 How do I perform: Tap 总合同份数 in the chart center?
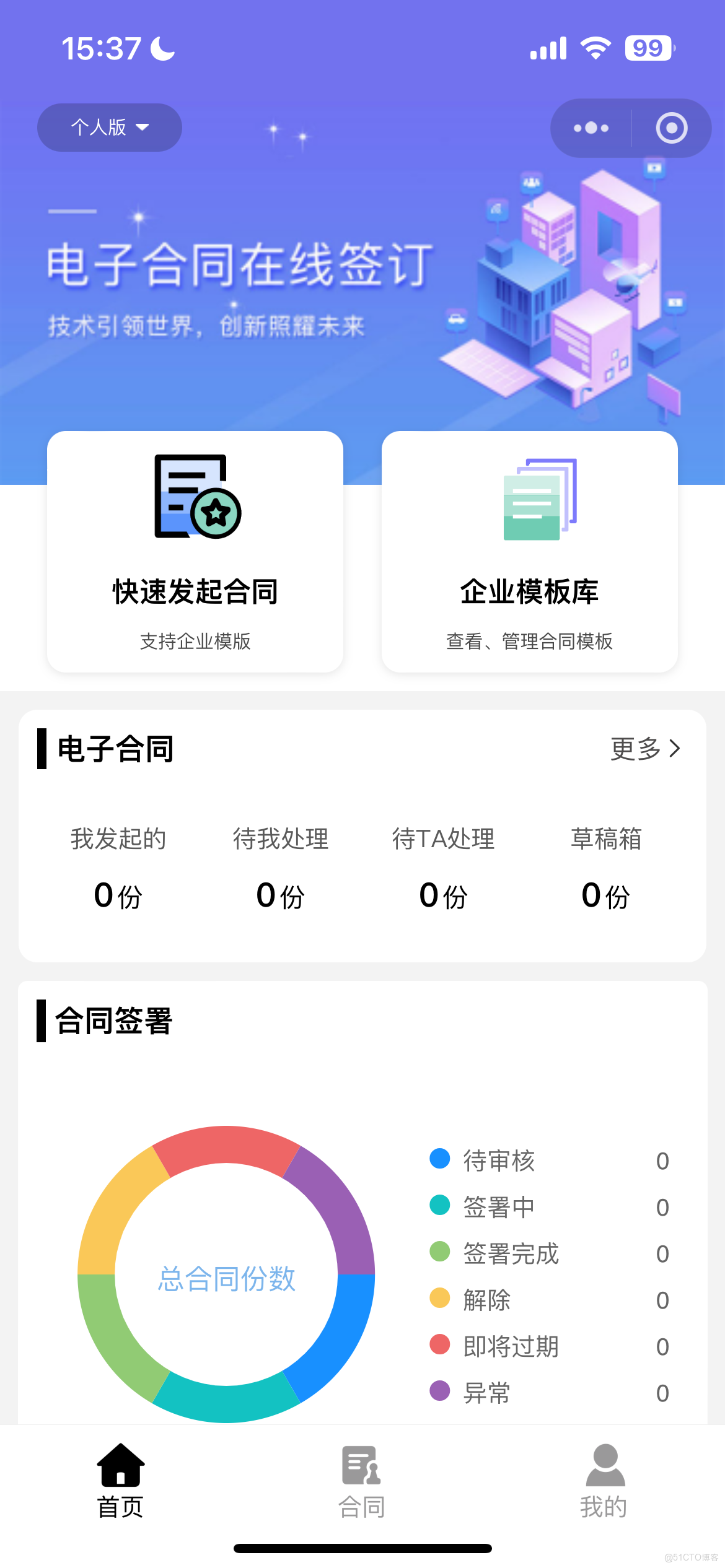click(226, 1279)
